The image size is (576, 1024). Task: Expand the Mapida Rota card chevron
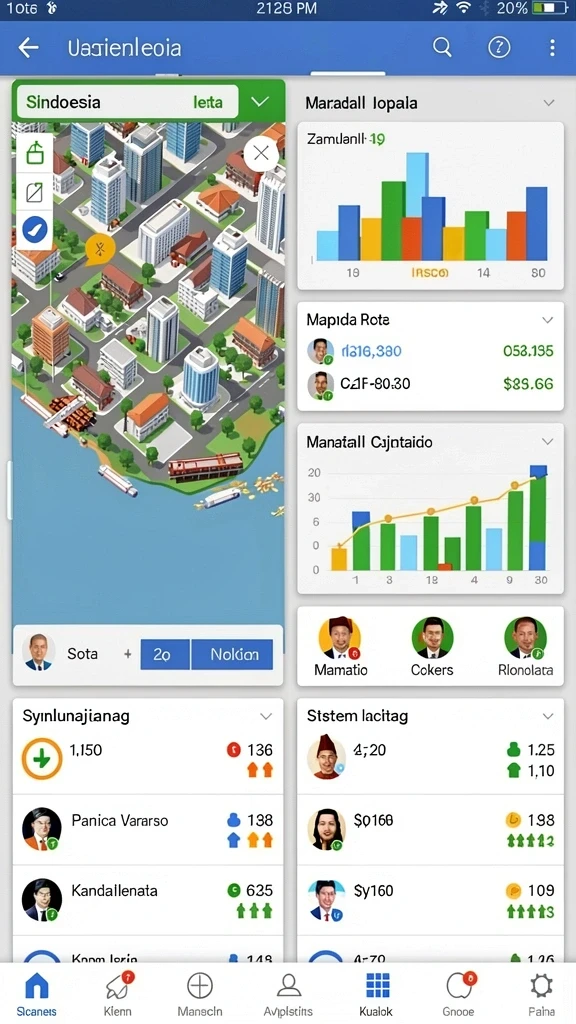pyautogui.click(x=547, y=320)
